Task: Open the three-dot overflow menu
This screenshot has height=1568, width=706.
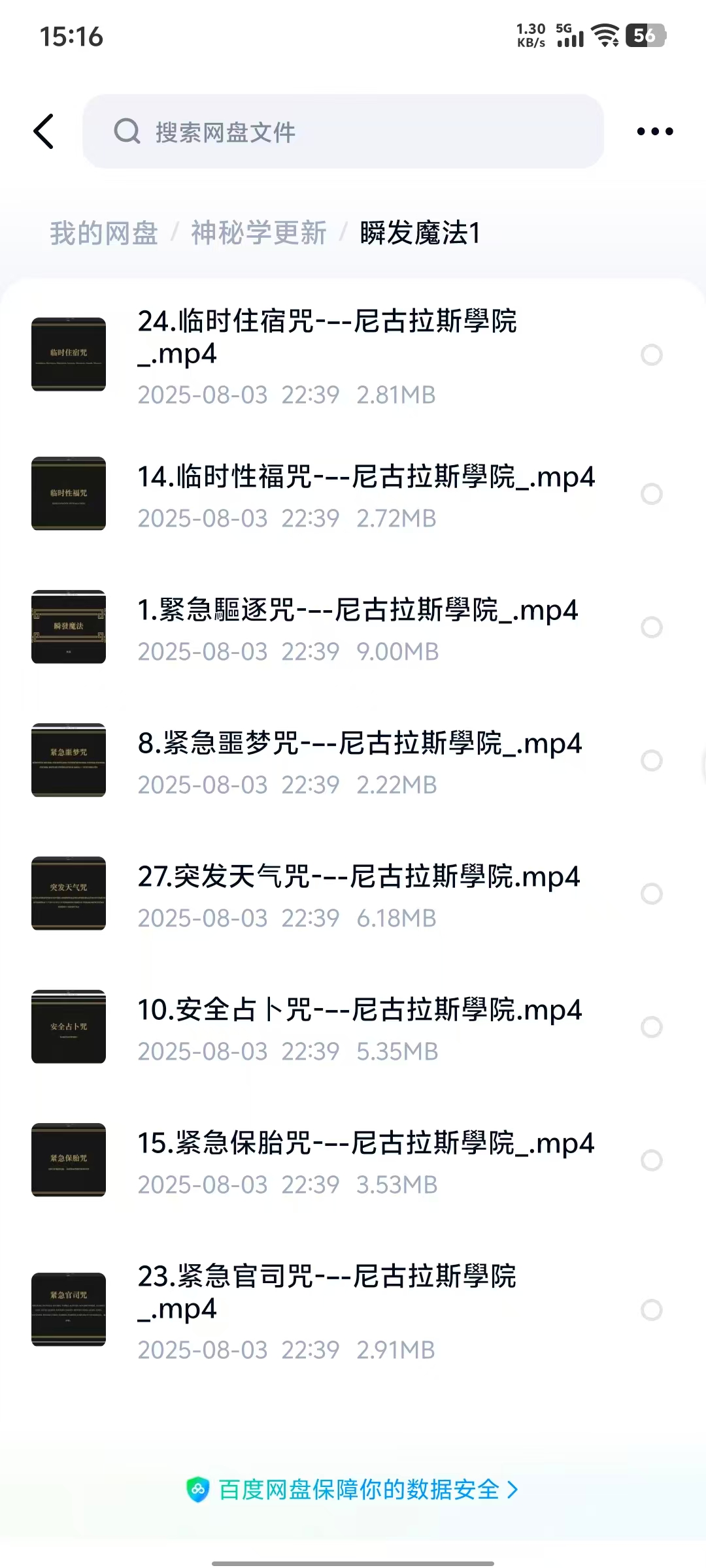Action: tap(654, 131)
